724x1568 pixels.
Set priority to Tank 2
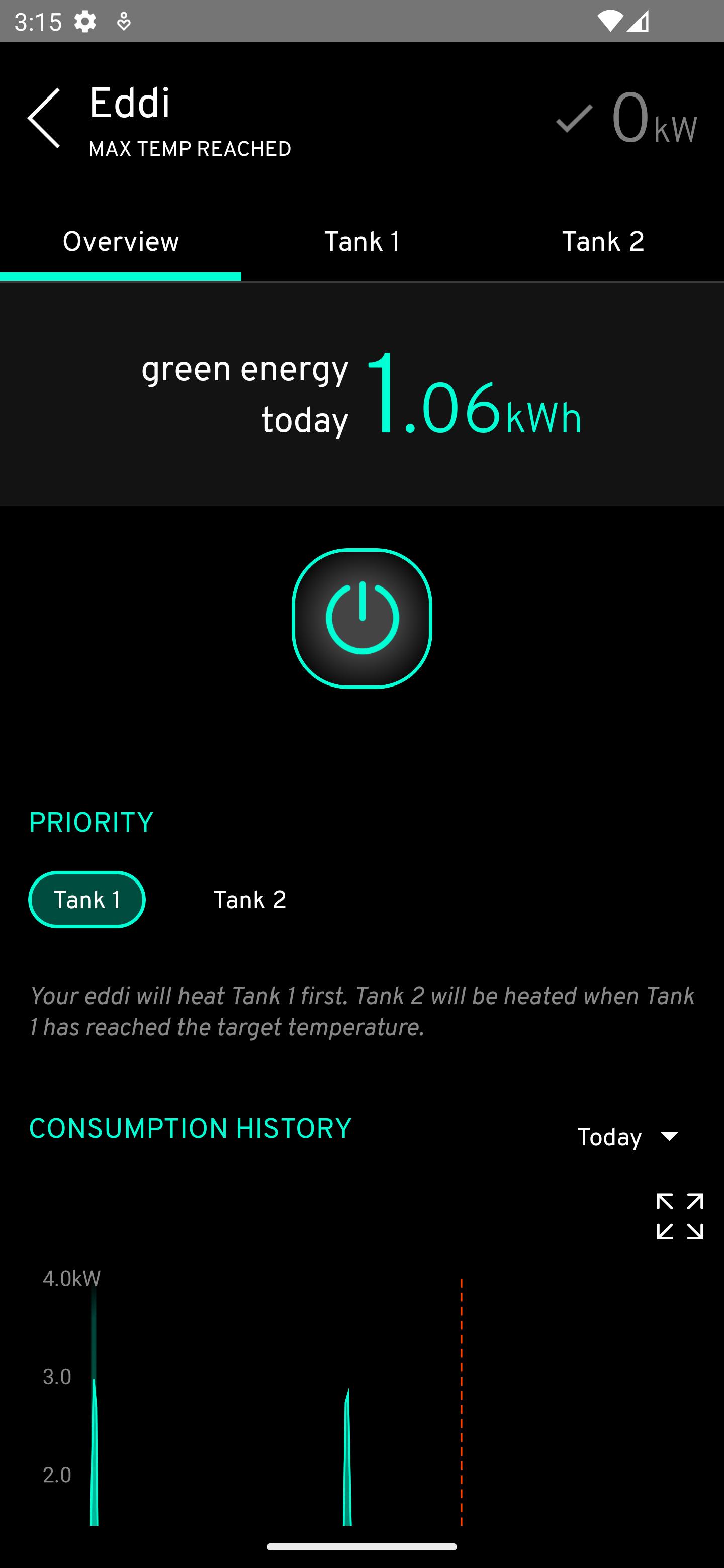pos(250,900)
